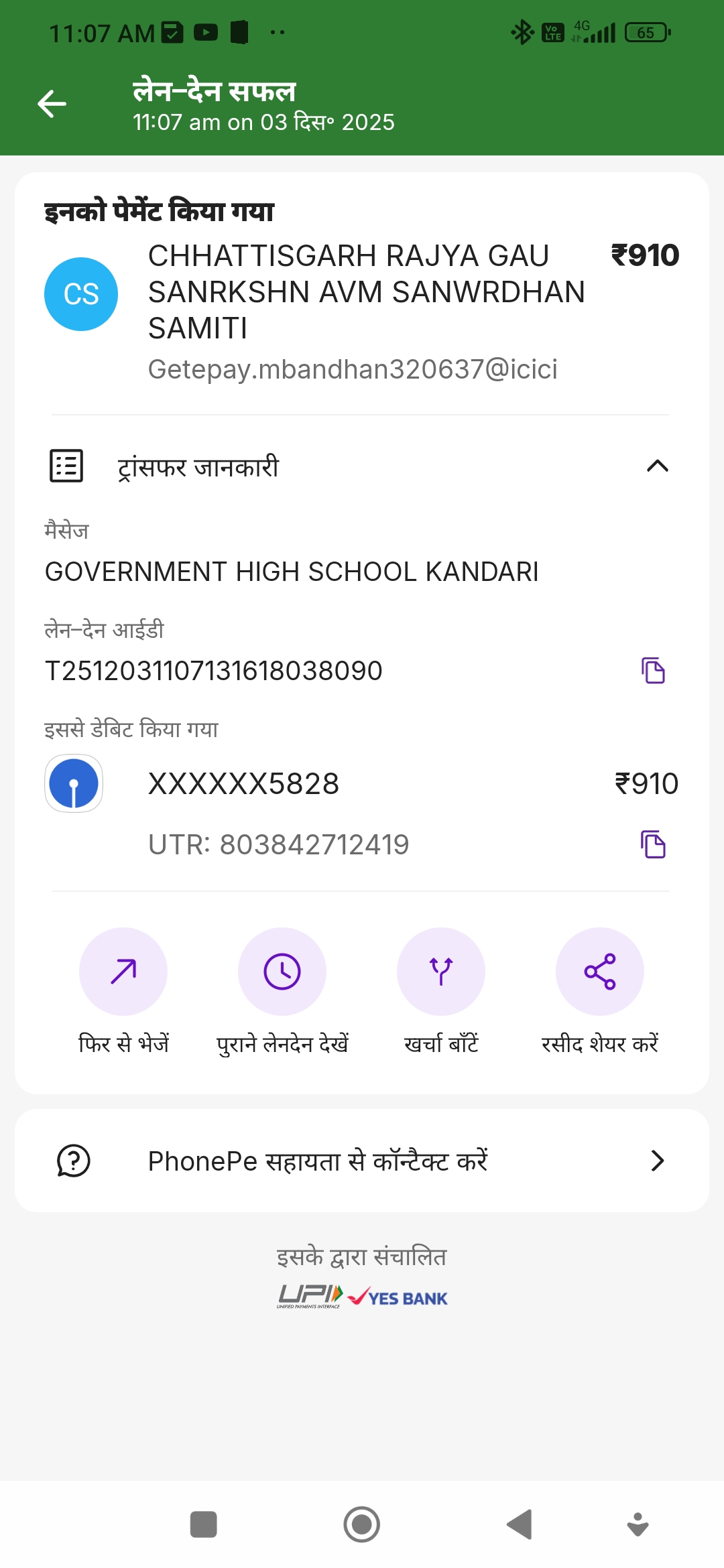Screen dimensions: 724x1568
Task: Open पुराने लेनदेन देखें history
Action: pos(282,972)
